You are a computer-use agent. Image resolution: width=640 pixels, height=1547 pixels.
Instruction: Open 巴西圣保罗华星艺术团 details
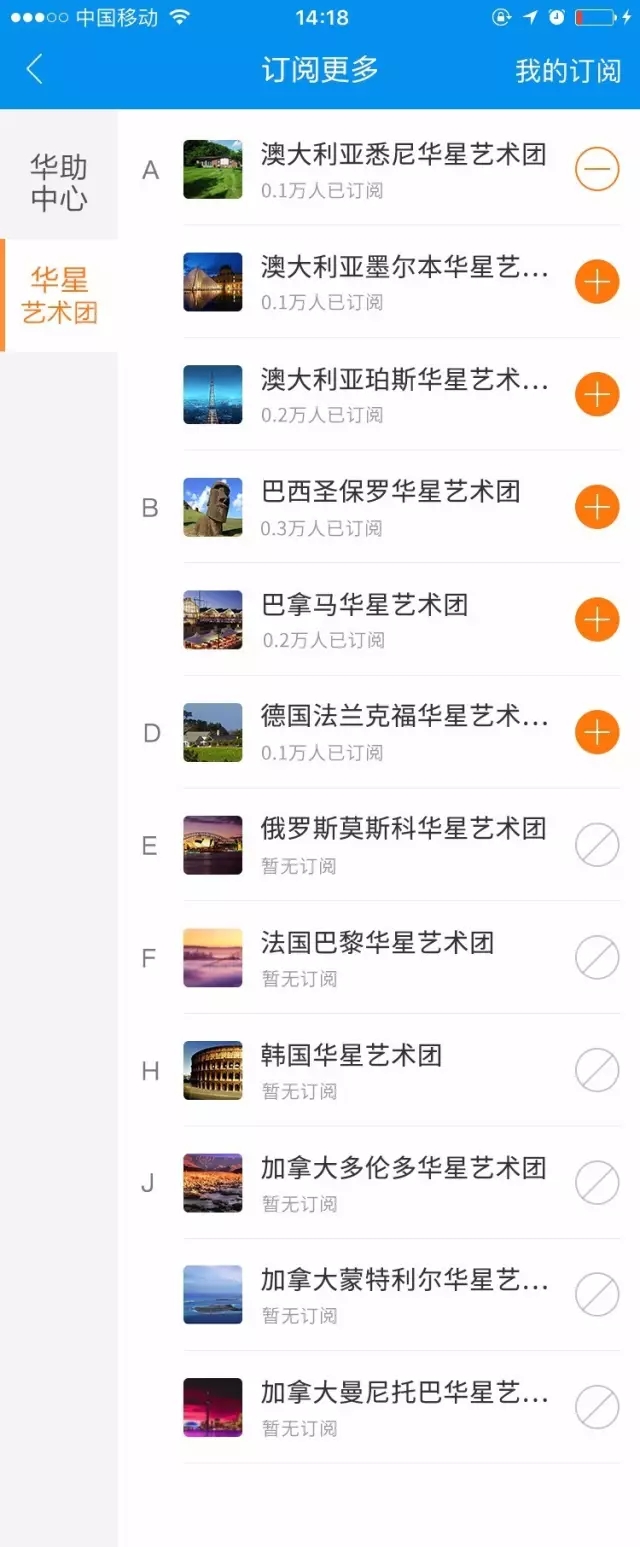390,507
